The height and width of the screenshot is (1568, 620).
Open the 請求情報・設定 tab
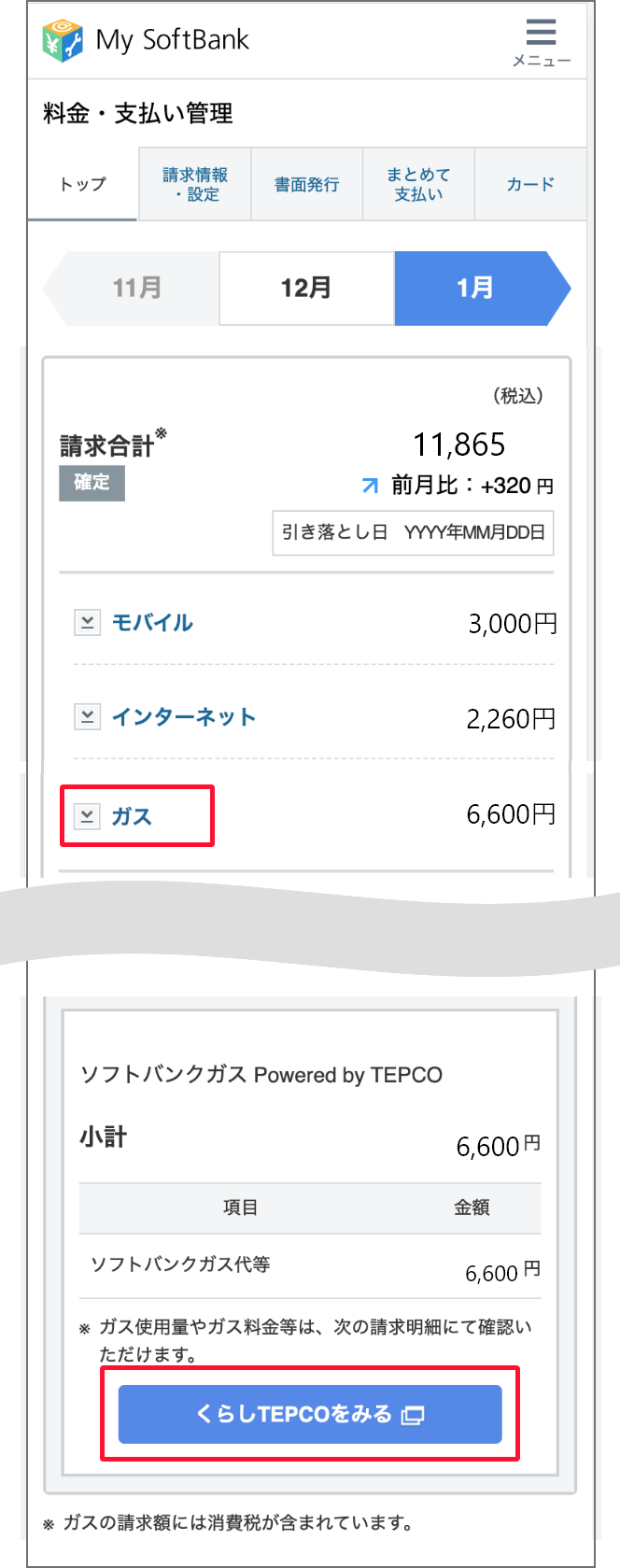pos(195,184)
